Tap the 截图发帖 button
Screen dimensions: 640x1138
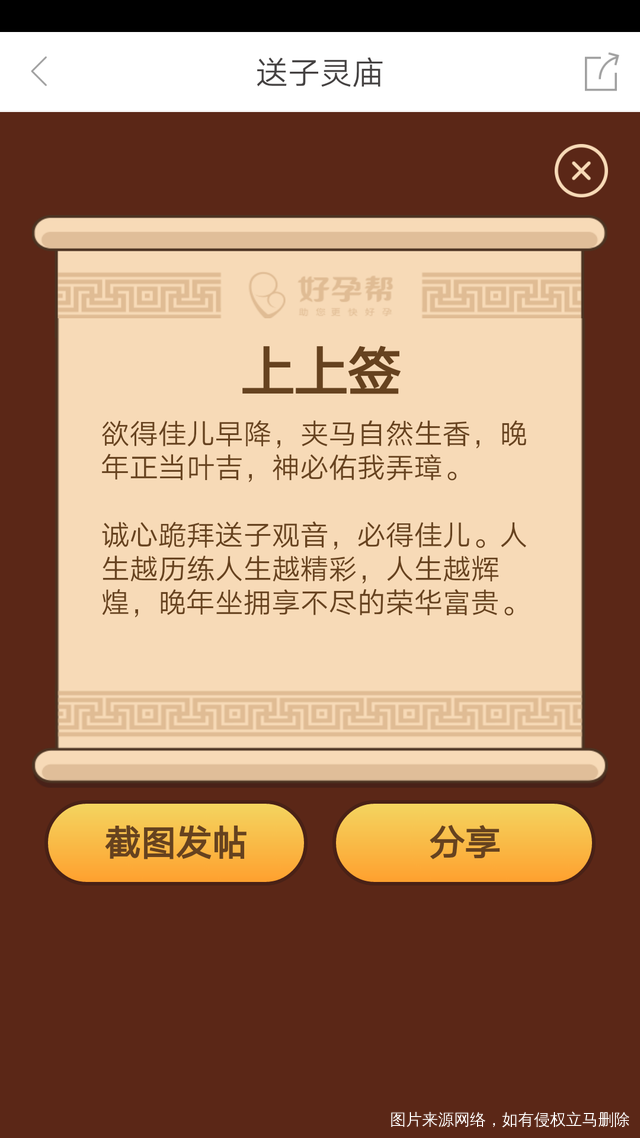pyautogui.click(x=176, y=843)
